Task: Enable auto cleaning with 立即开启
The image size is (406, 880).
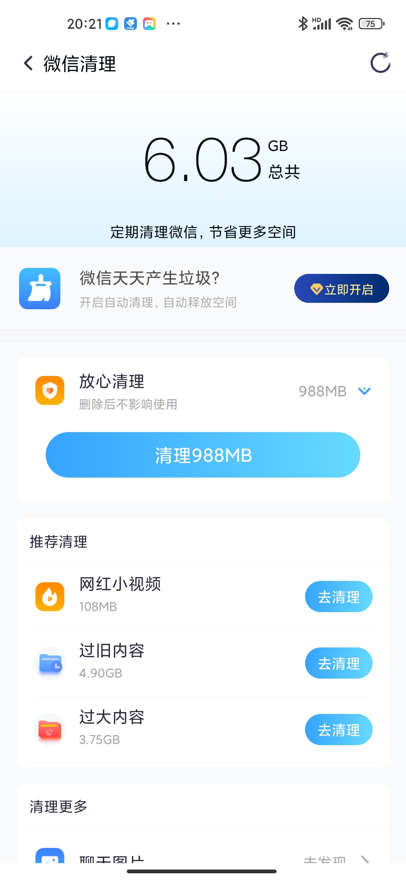Action: point(341,289)
